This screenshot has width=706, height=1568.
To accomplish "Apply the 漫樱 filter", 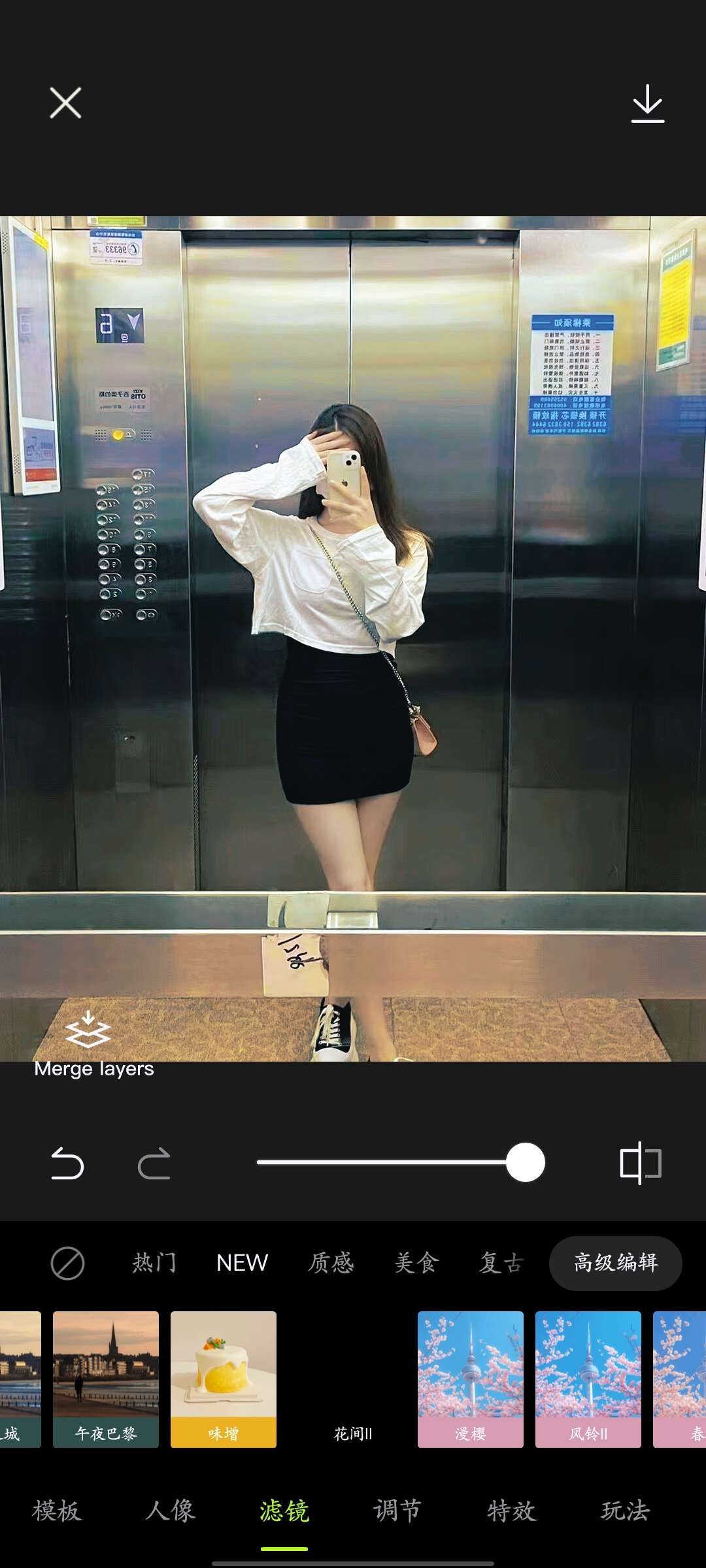I will click(x=471, y=1379).
